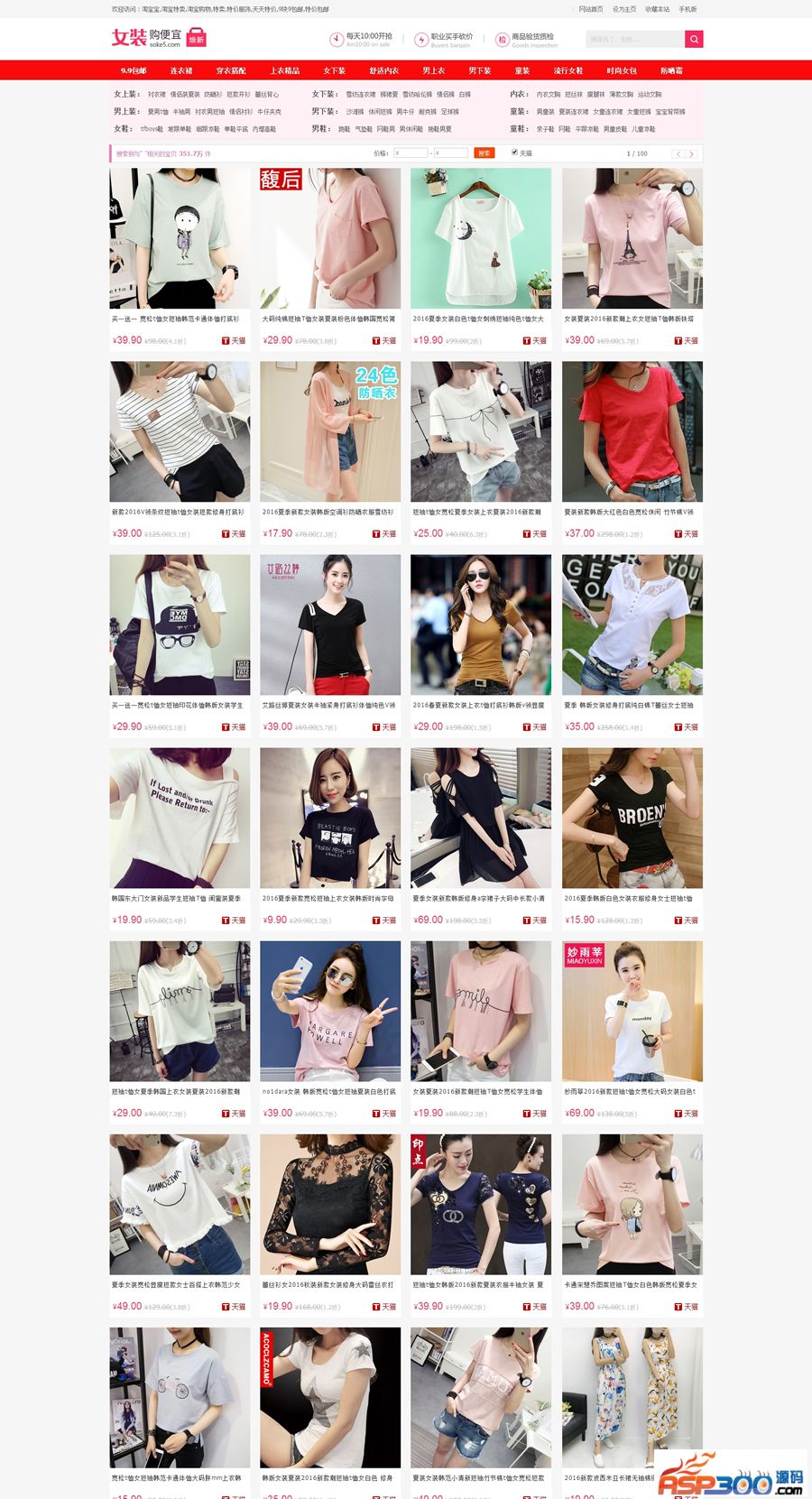Toggle the 天猫 checkbox
Screen dimensions: 812x1499
point(514,153)
